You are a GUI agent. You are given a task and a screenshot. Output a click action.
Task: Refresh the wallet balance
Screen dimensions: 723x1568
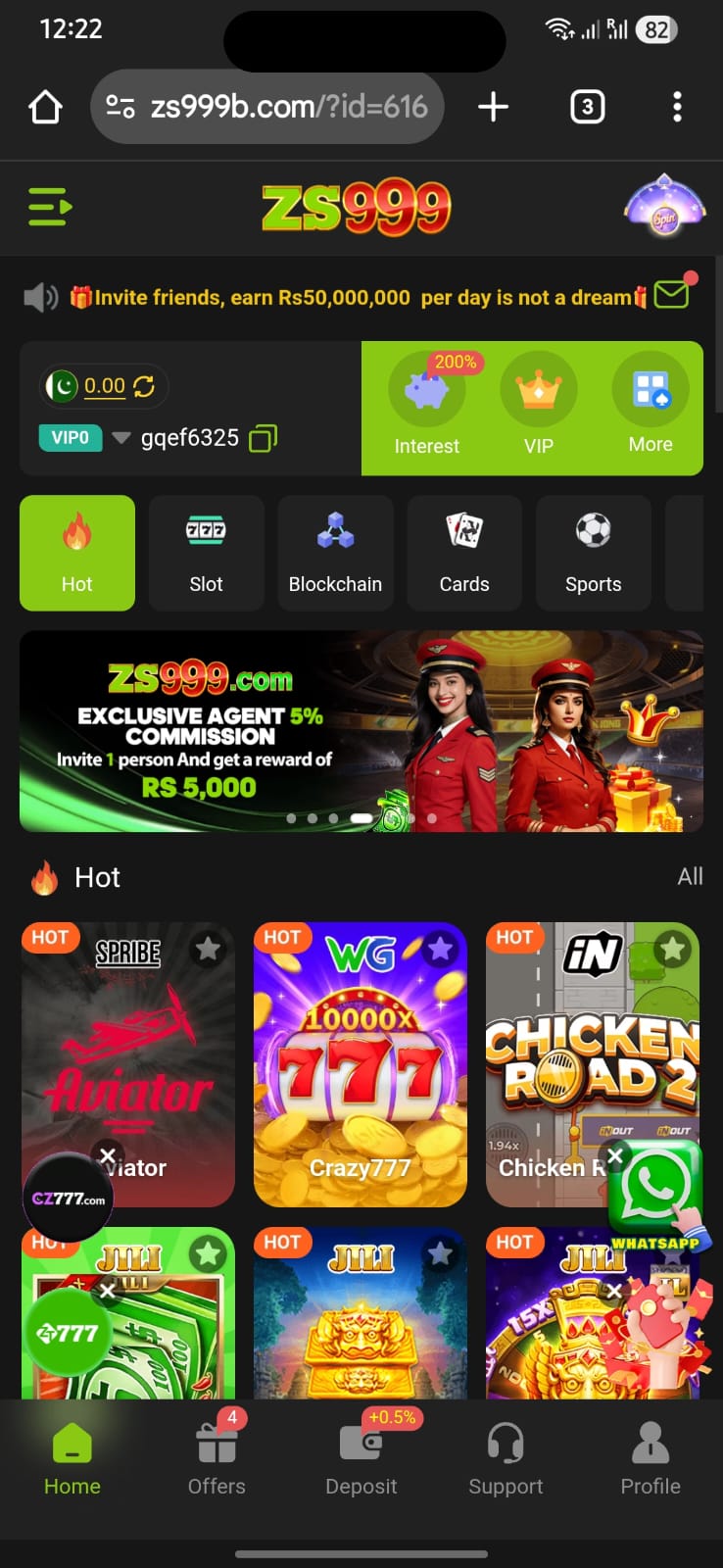coord(144,386)
